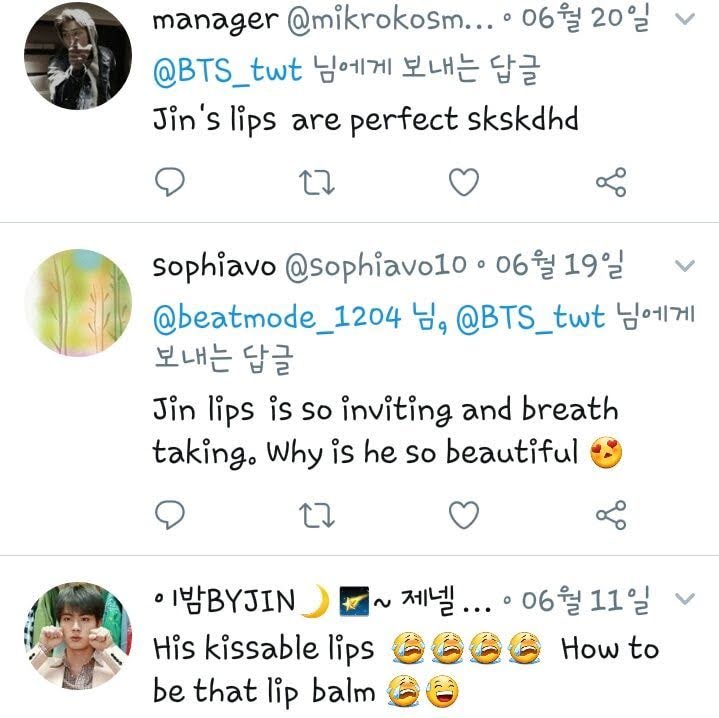Retweet sophiavo's tweet
Viewport: 719px width, 718px height.
[318, 515]
